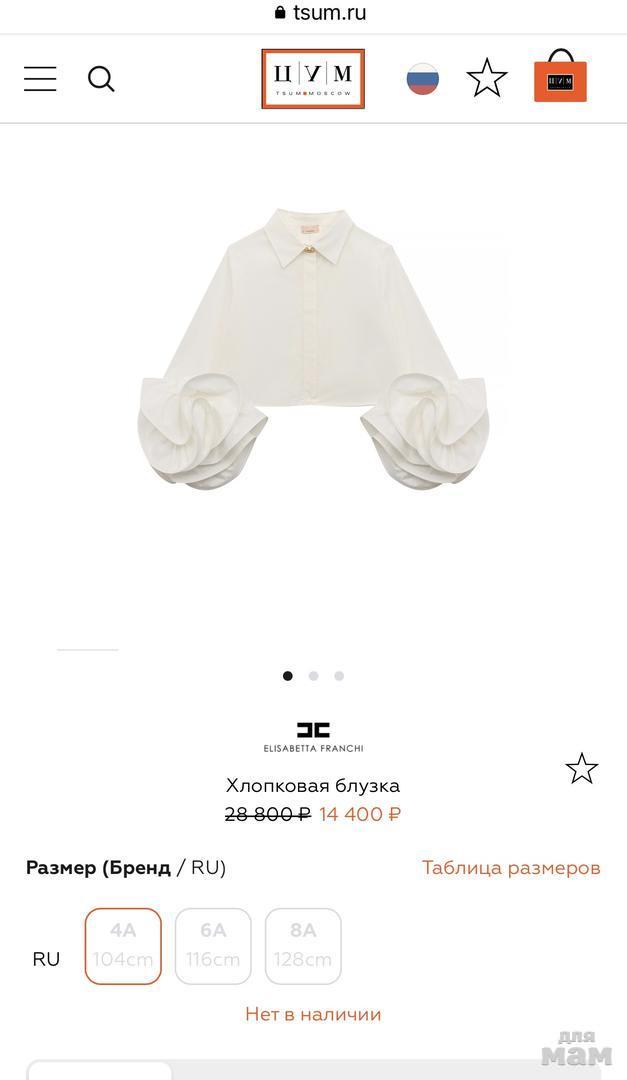Open favorites star in header
The height and width of the screenshot is (1080, 627).
[x=487, y=78]
